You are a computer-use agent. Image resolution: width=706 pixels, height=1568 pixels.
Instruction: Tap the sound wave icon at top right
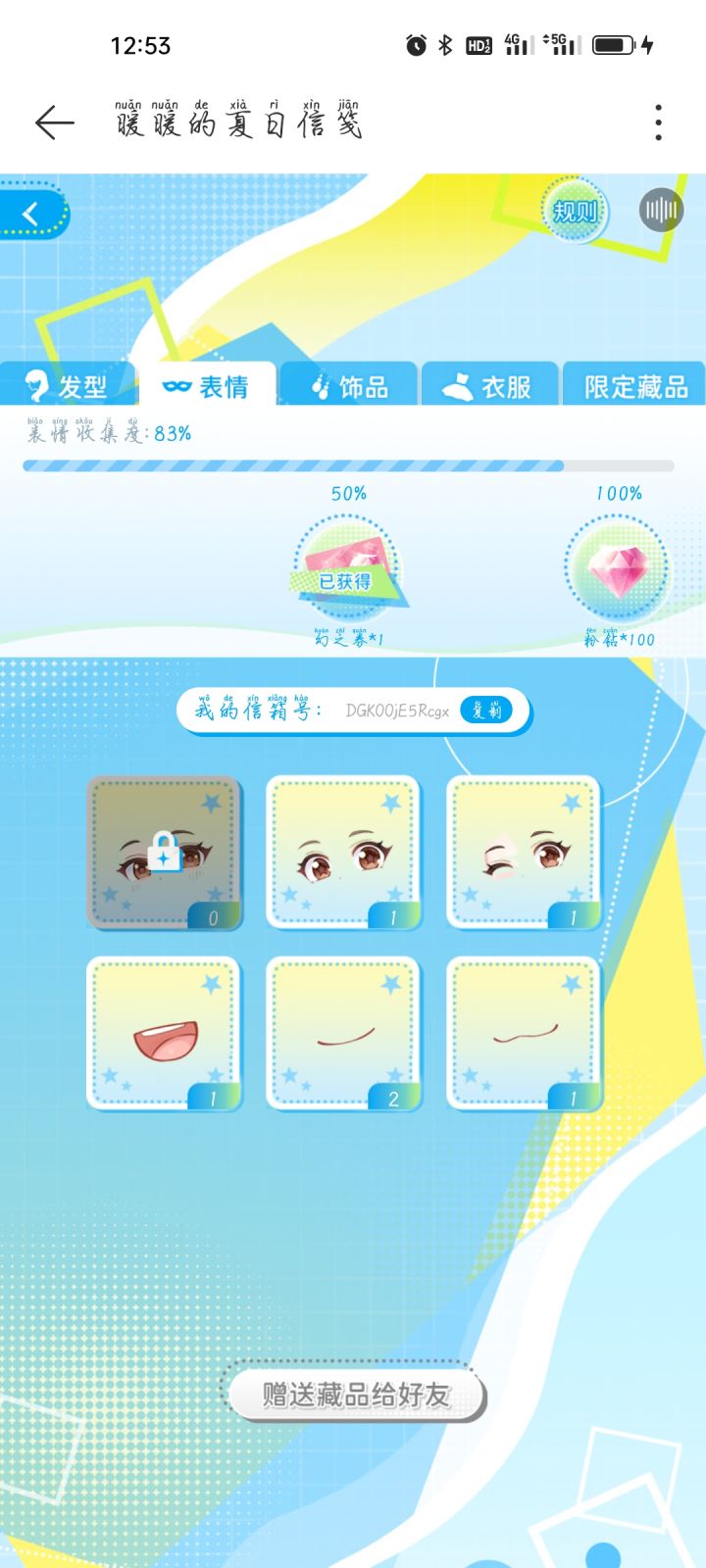pos(663,209)
